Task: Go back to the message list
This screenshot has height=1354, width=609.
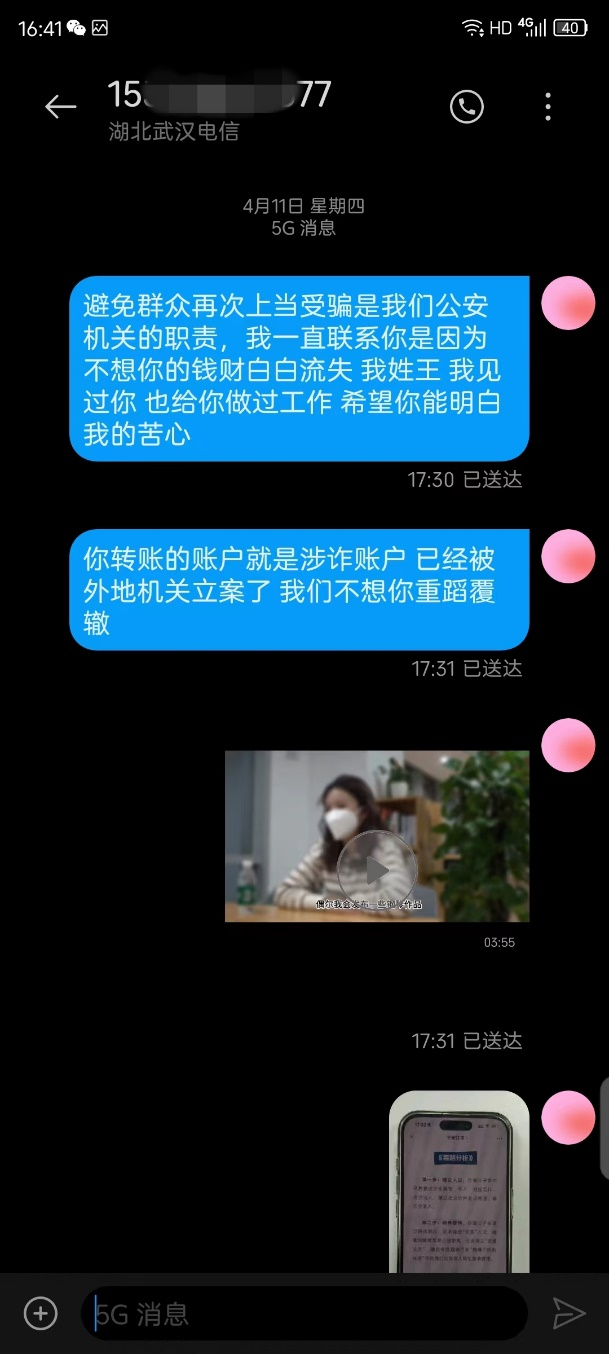Action: 60,107
